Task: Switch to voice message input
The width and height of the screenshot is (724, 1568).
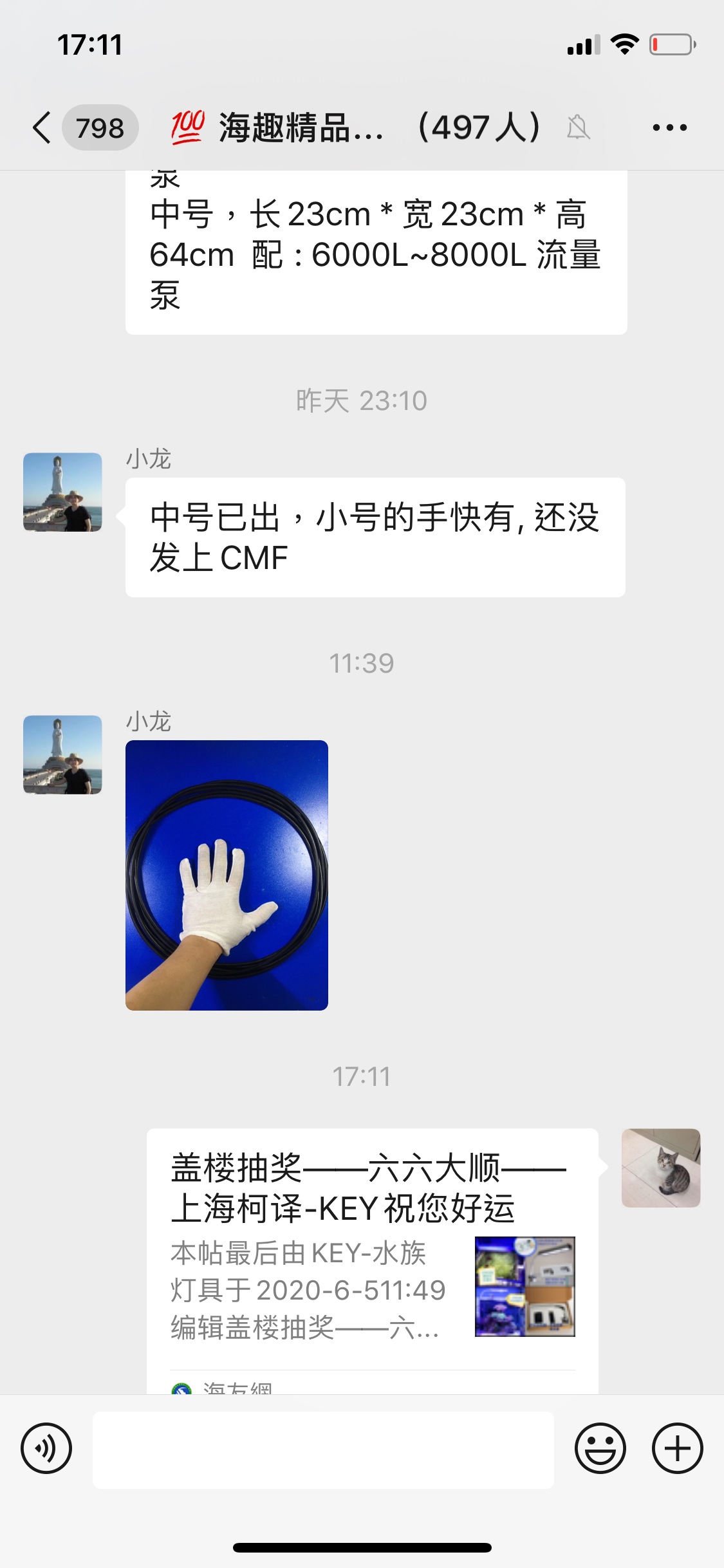Action: pyautogui.click(x=46, y=1449)
